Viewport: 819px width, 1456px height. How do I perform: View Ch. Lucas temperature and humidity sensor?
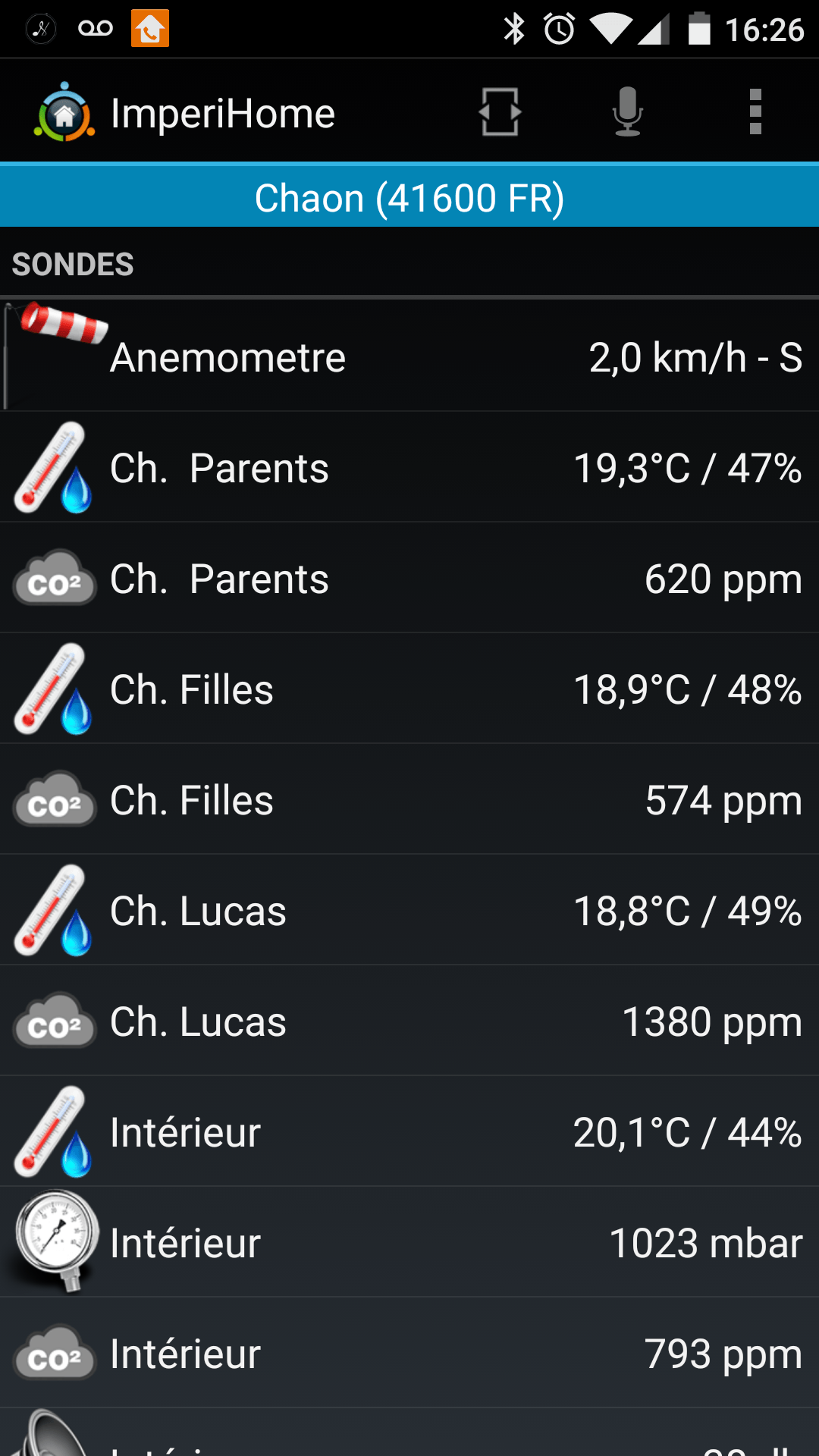pos(409,910)
